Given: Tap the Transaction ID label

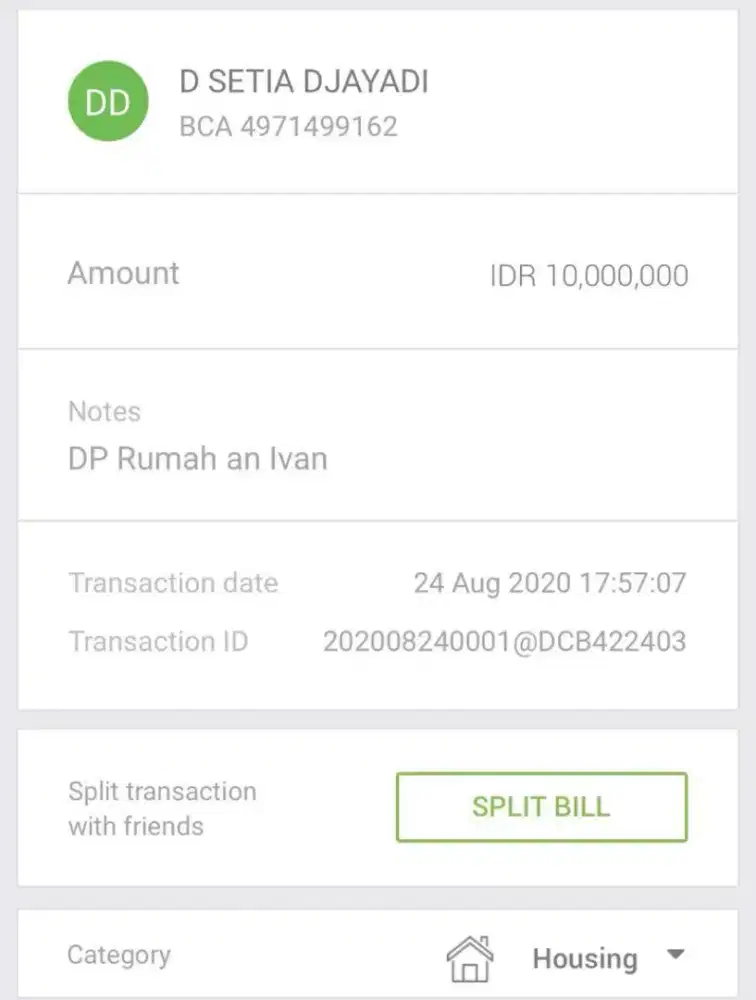Looking at the screenshot, I should [157, 641].
